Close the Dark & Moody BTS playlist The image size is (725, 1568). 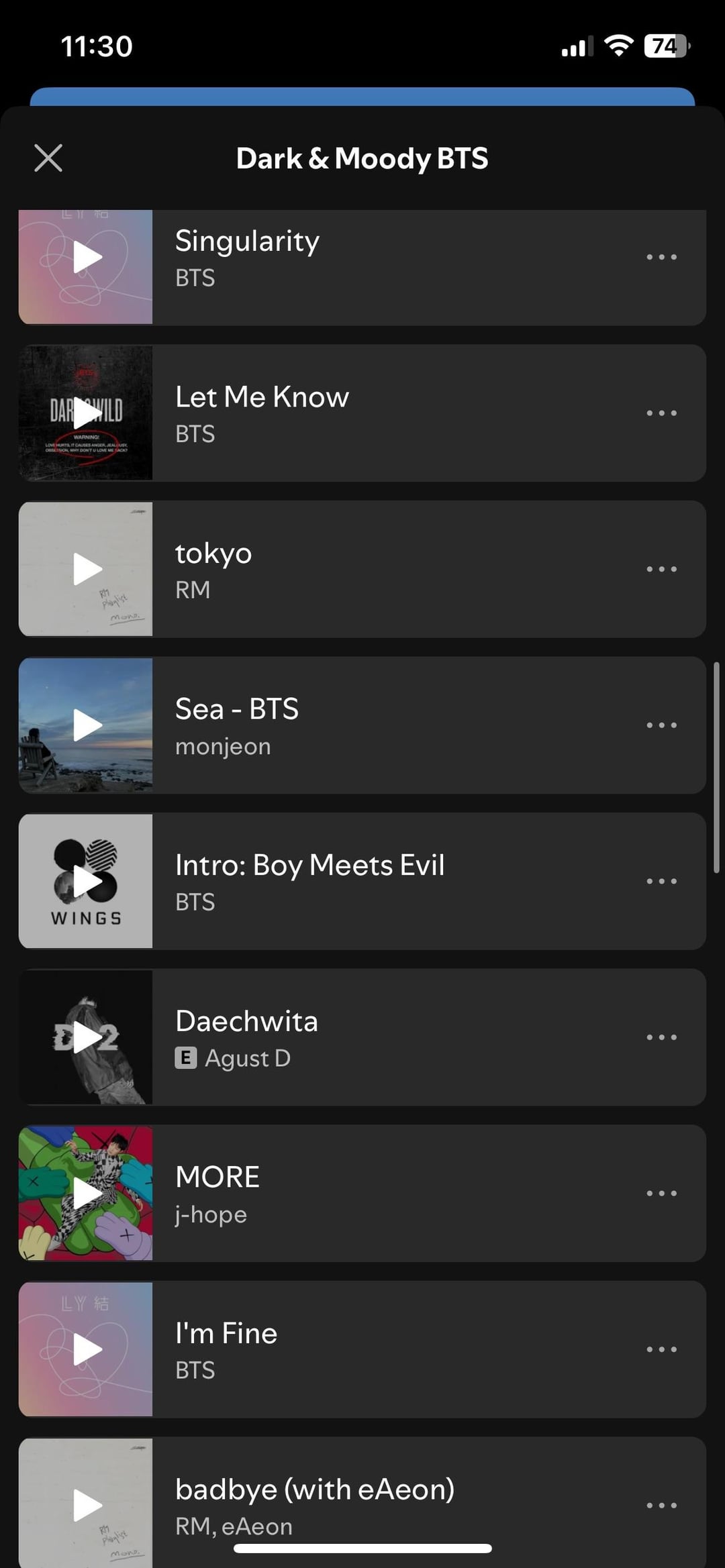click(48, 158)
